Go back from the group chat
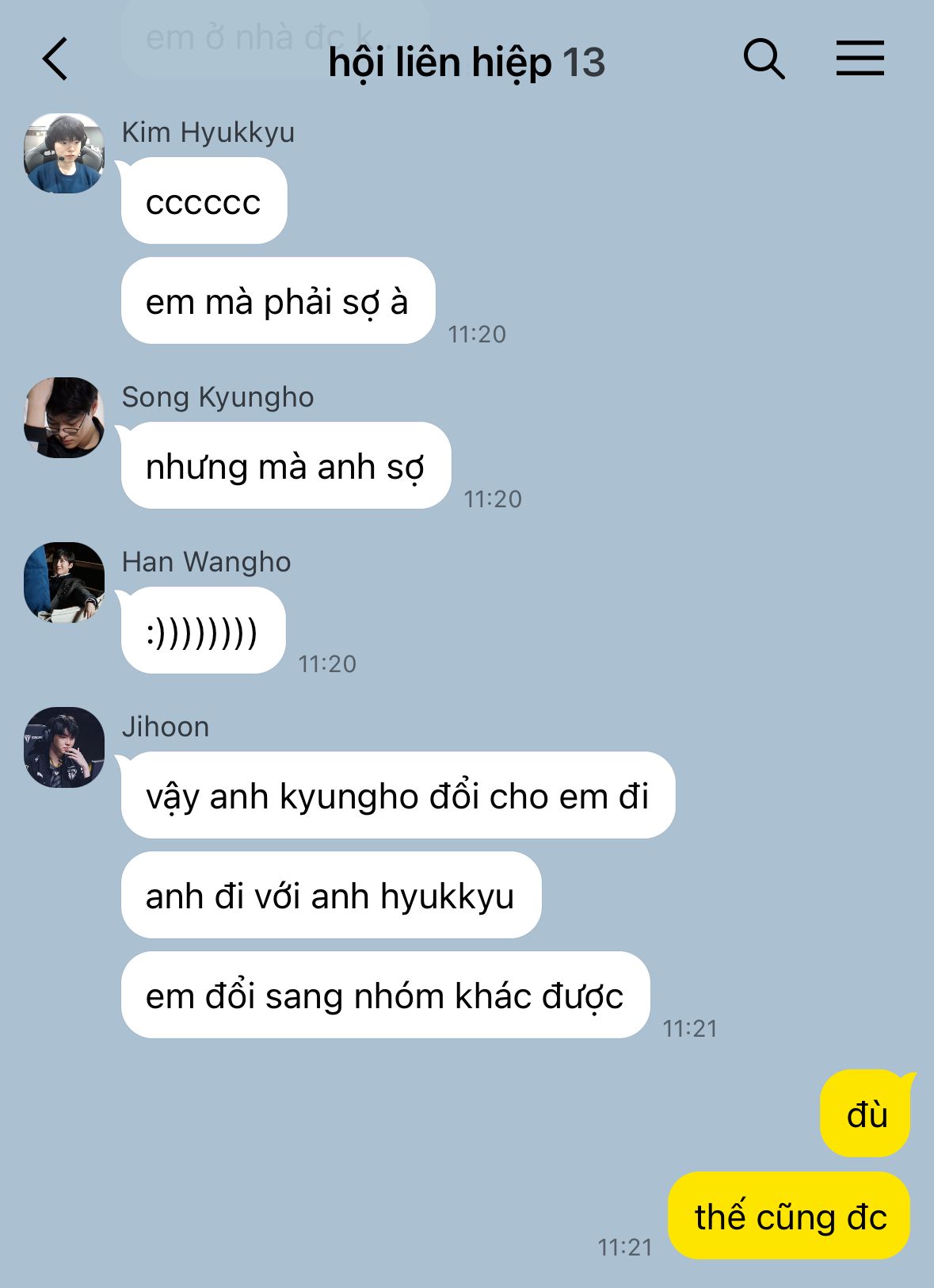The width and height of the screenshot is (934, 1288). click(55, 59)
